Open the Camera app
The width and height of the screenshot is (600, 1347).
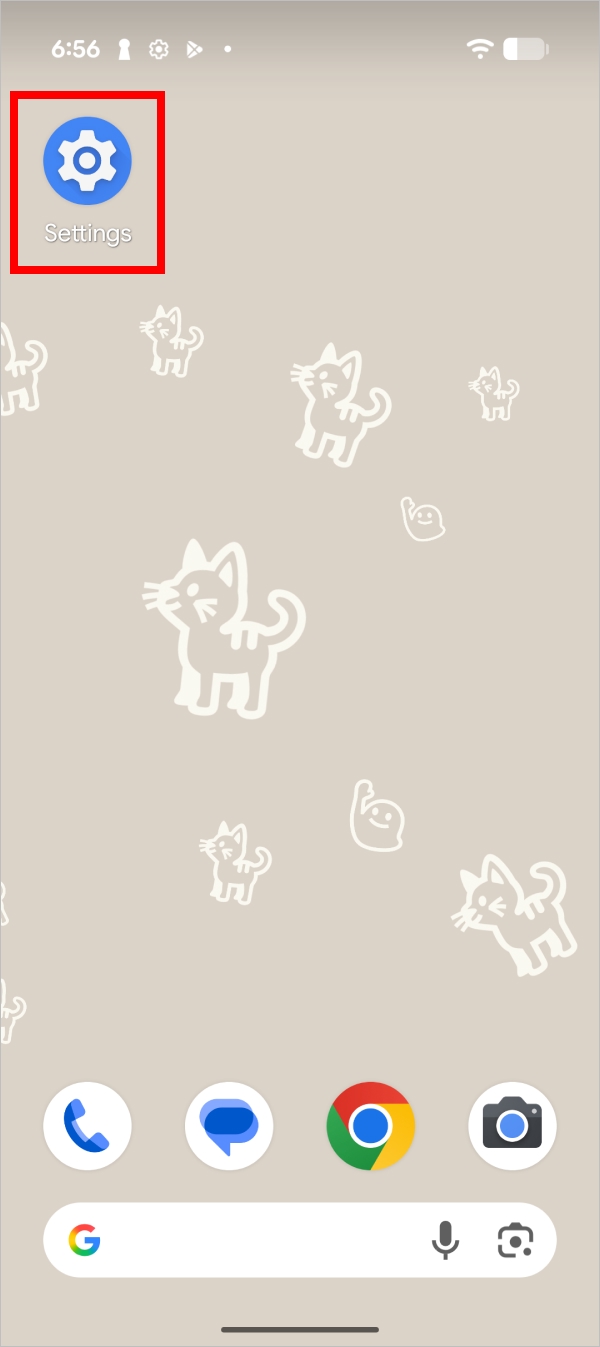(x=512, y=1126)
